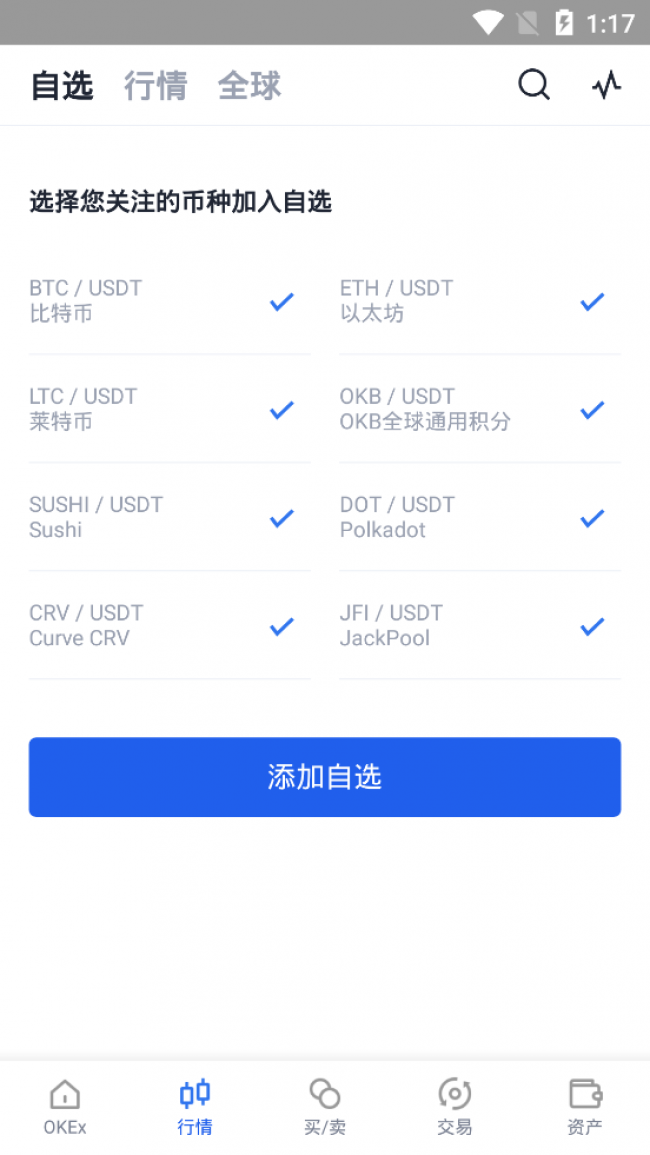Open the 买/卖 tab
The width and height of the screenshot is (650, 1155).
tap(325, 1107)
